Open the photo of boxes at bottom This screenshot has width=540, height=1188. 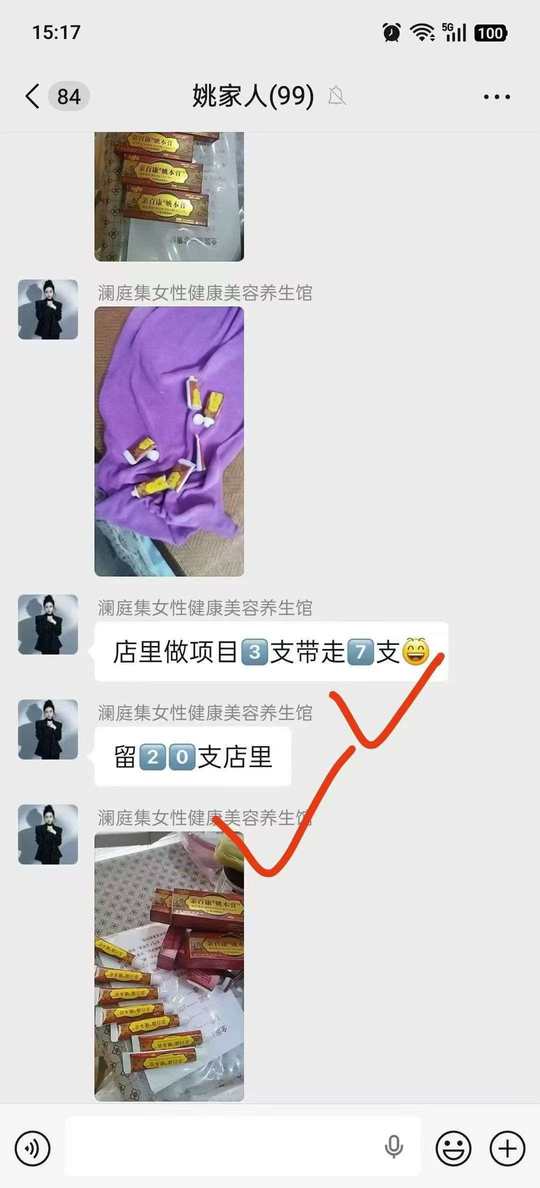pos(169,966)
